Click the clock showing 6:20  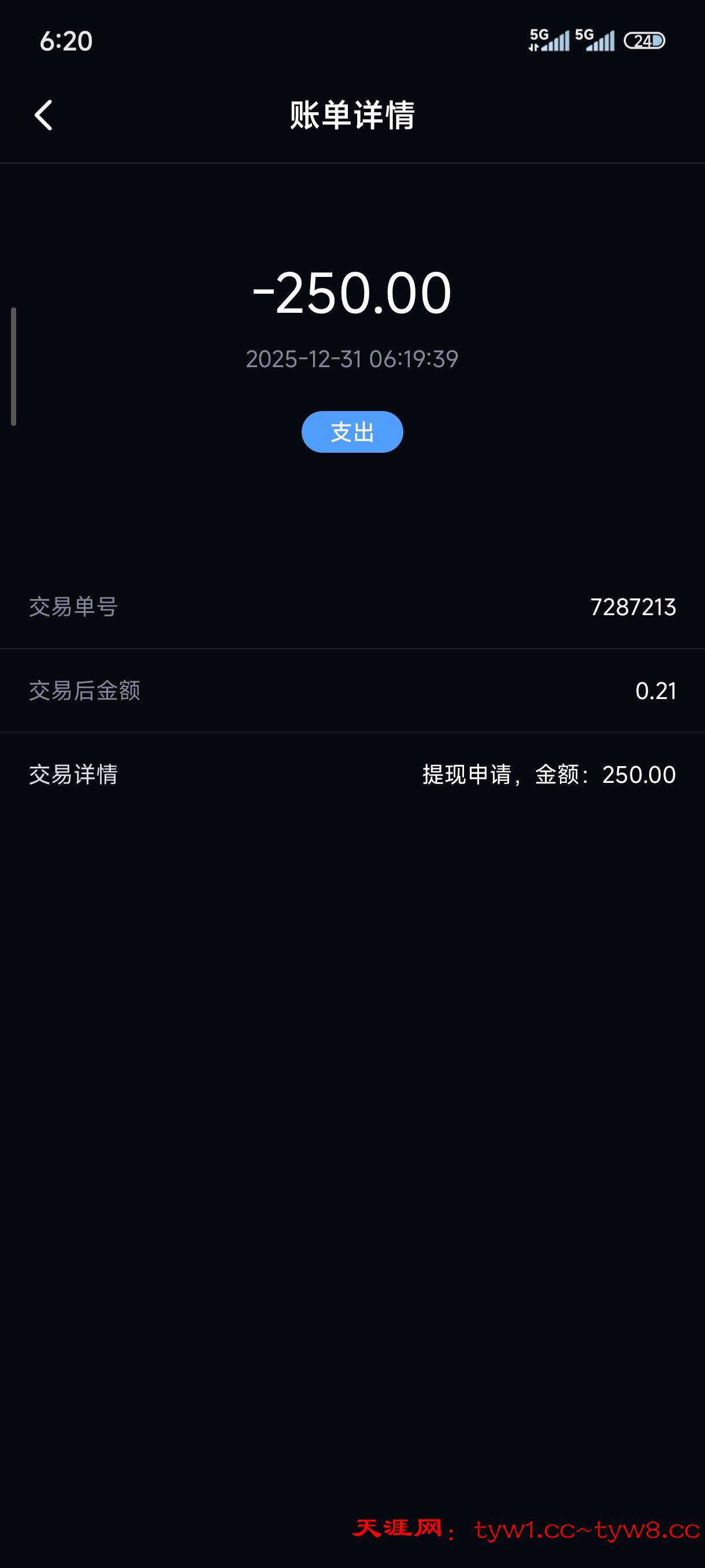(66, 42)
